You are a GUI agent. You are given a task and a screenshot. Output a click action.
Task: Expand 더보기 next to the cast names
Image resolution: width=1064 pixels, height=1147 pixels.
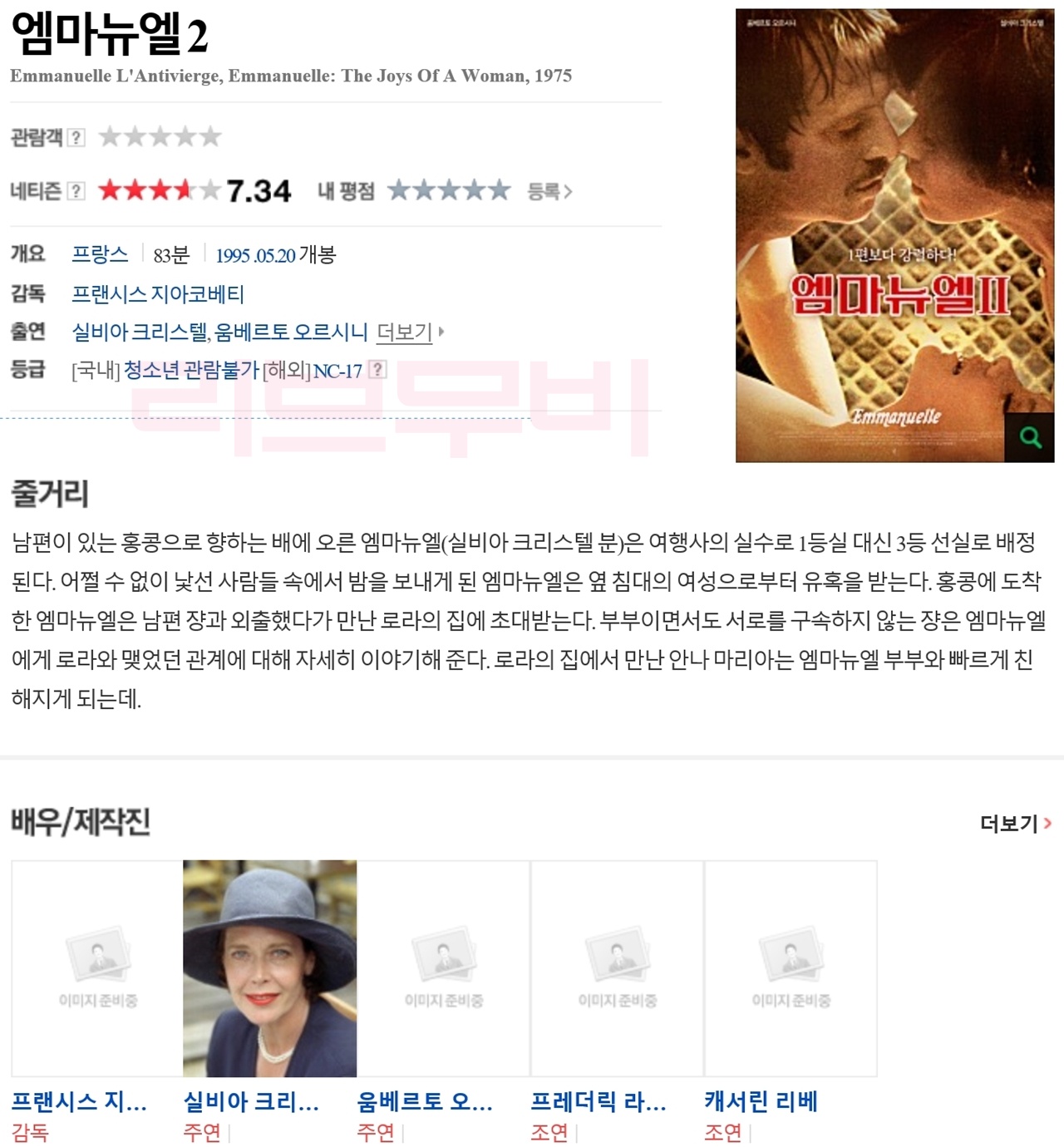tap(406, 332)
